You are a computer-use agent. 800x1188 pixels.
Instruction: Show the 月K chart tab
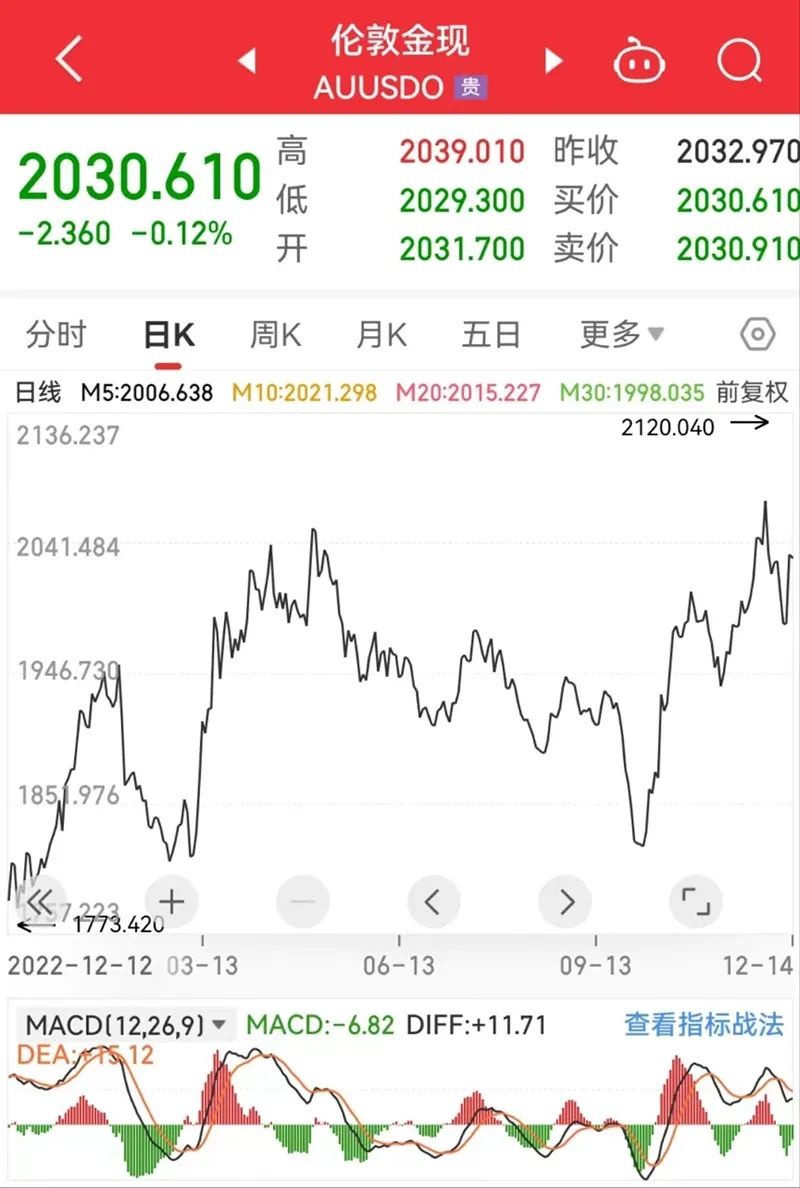(381, 335)
